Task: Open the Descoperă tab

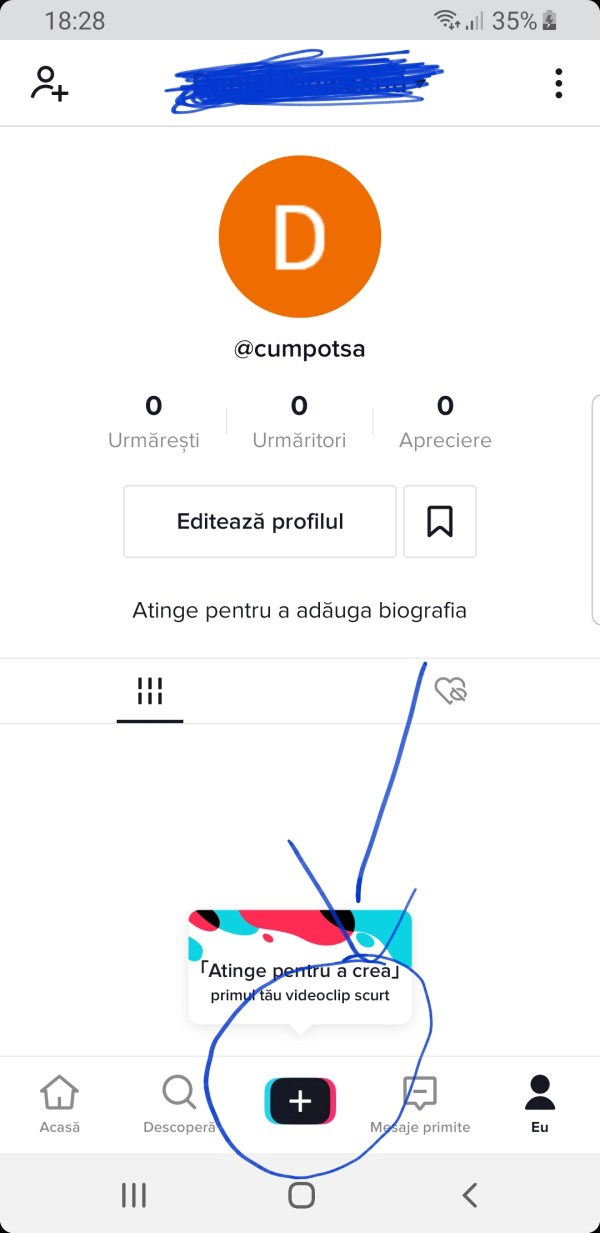Action: 179,1104
